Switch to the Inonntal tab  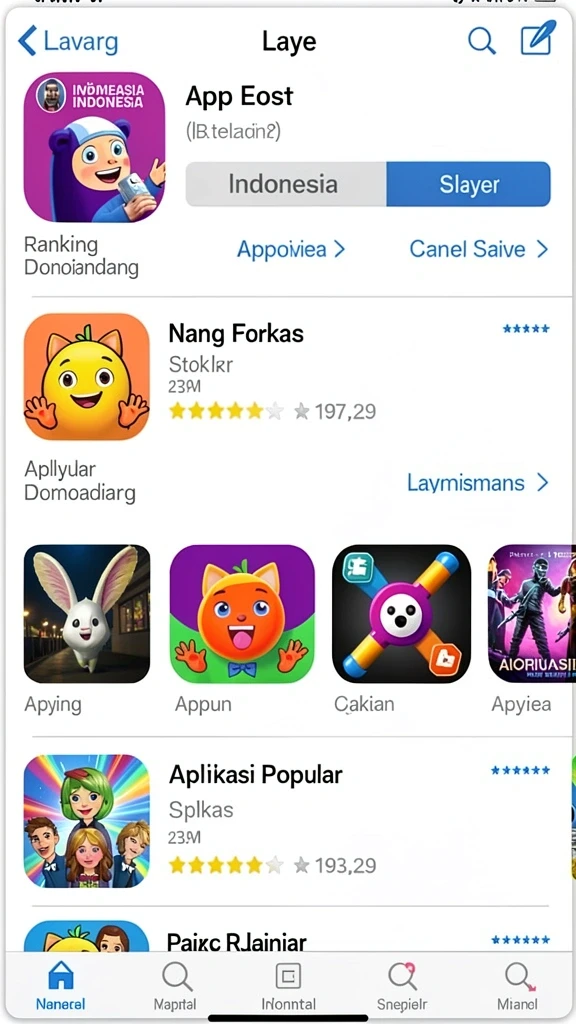[288, 985]
